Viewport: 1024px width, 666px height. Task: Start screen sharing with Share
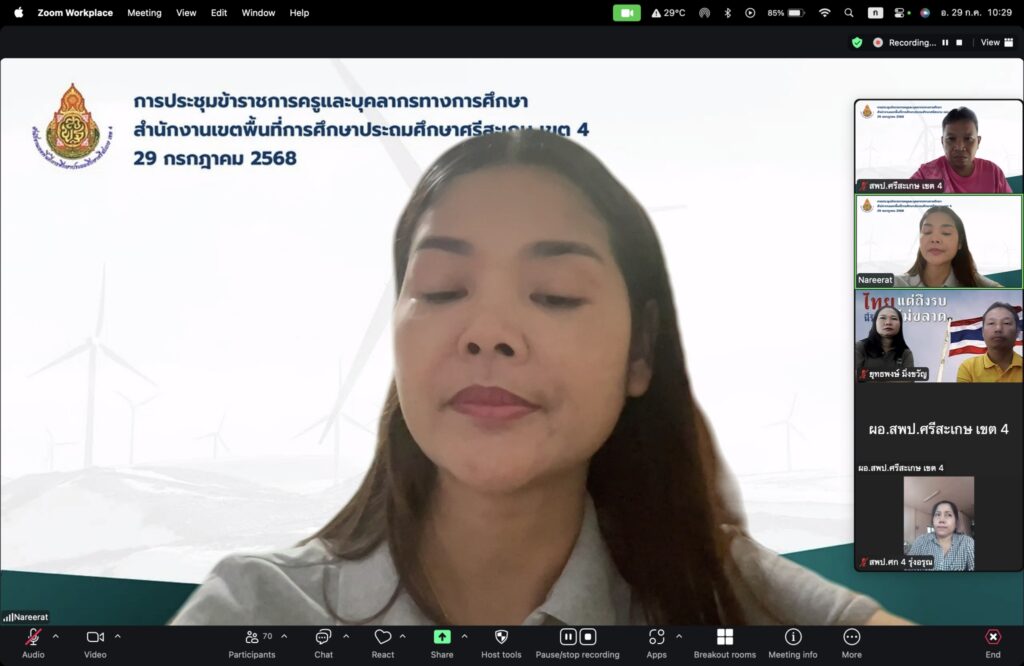442,638
